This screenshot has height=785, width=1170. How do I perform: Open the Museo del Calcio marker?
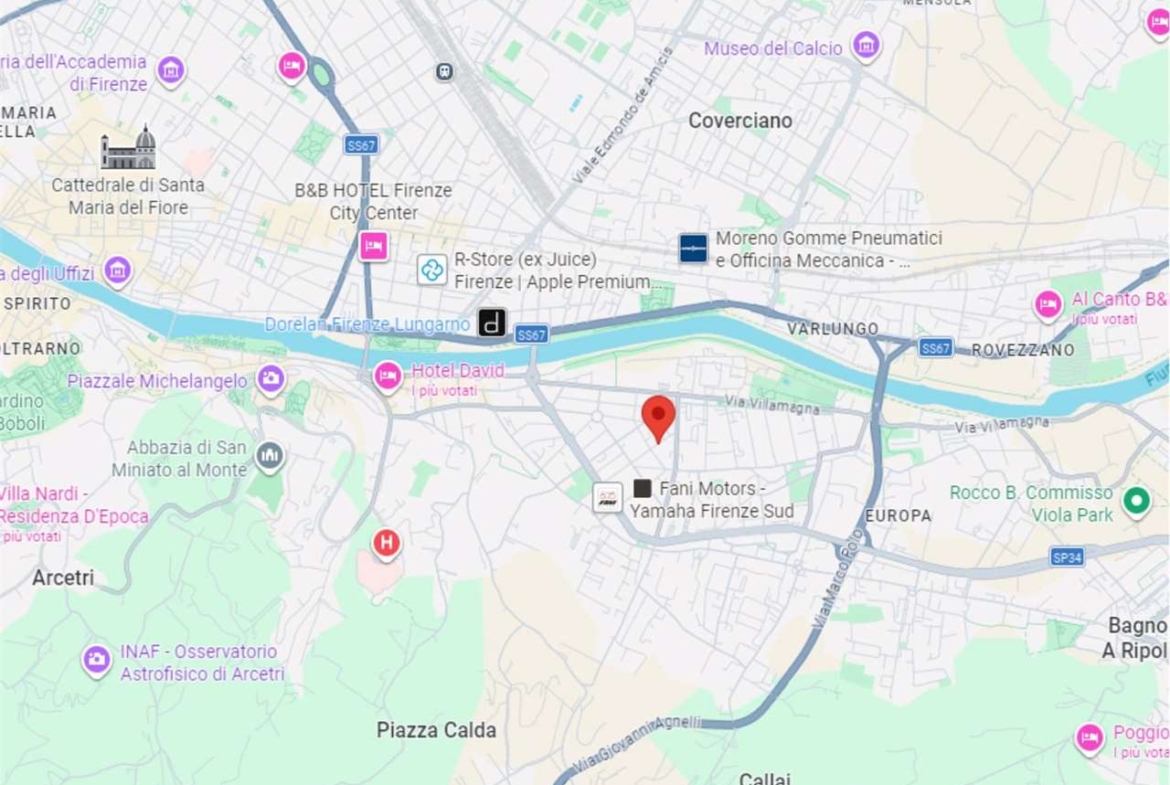coord(866,45)
